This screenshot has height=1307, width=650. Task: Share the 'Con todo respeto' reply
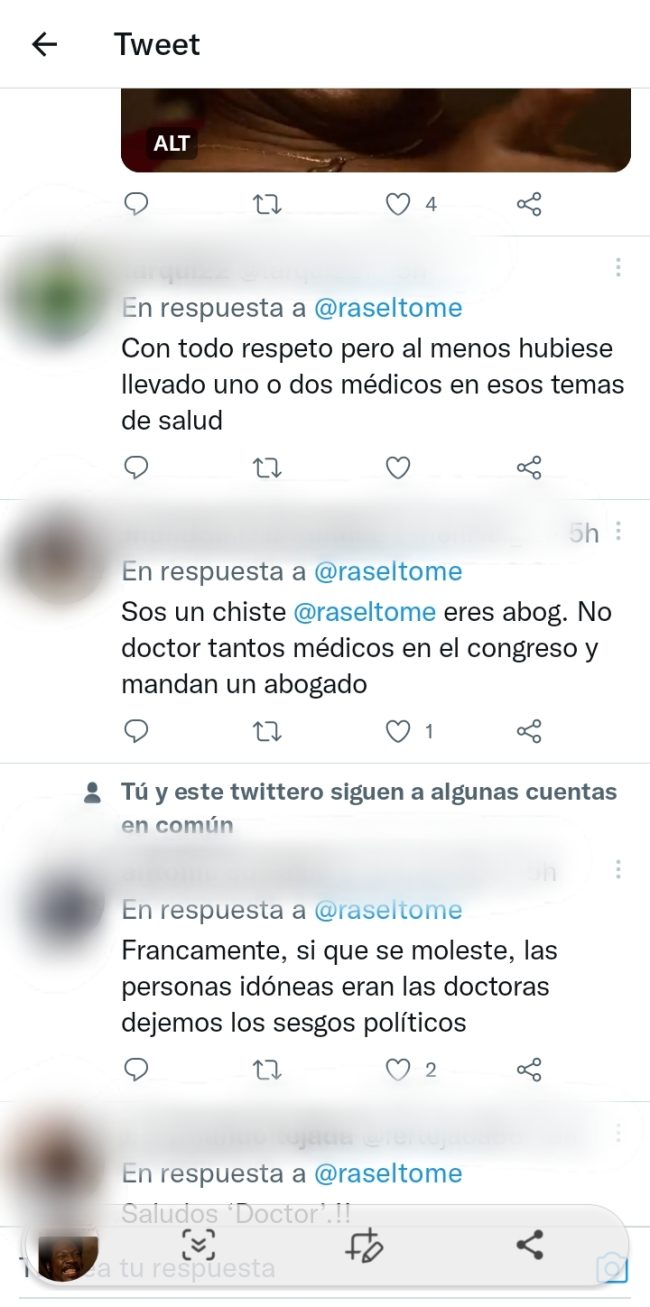[529, 467]
